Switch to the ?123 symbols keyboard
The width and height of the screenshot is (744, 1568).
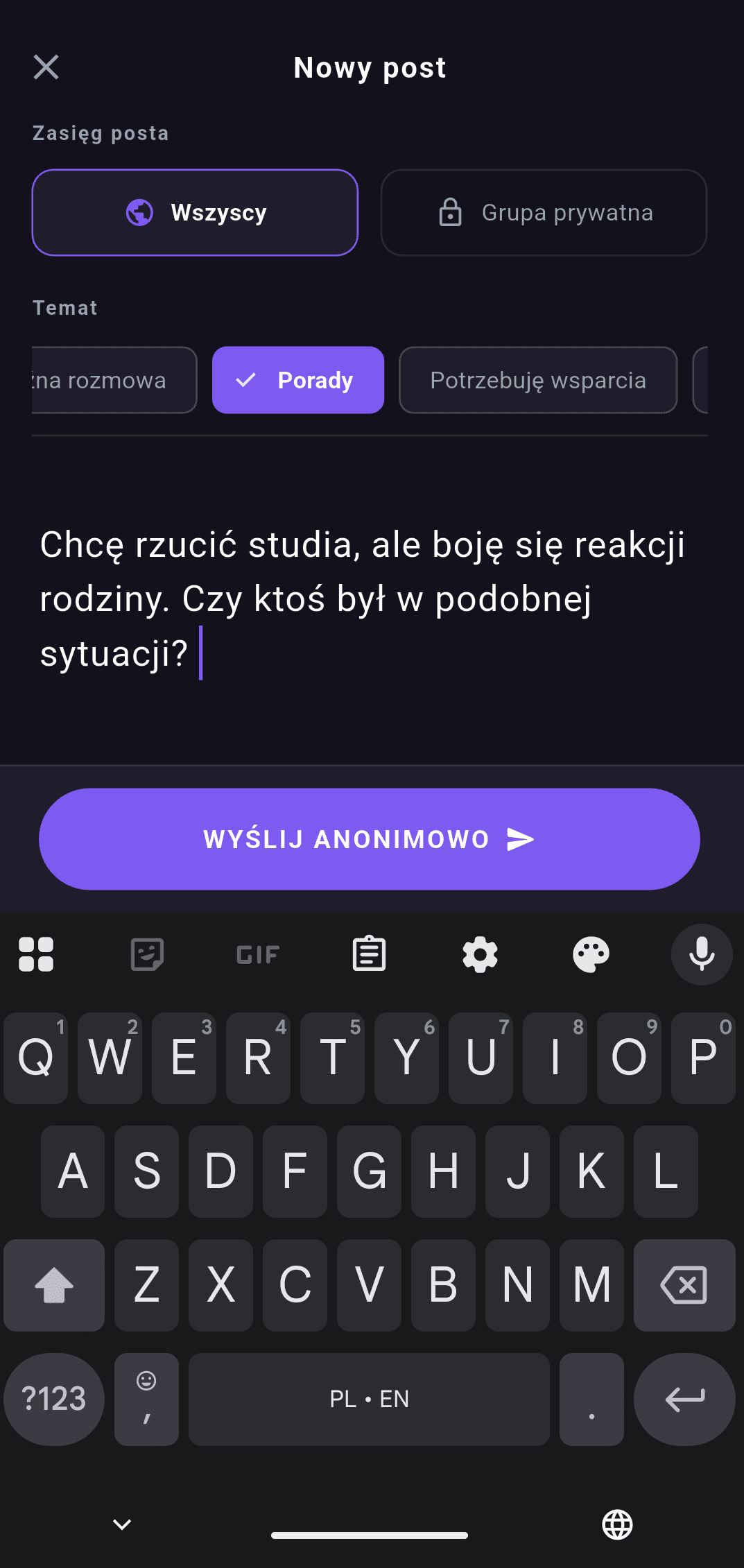coord(54,1399)
